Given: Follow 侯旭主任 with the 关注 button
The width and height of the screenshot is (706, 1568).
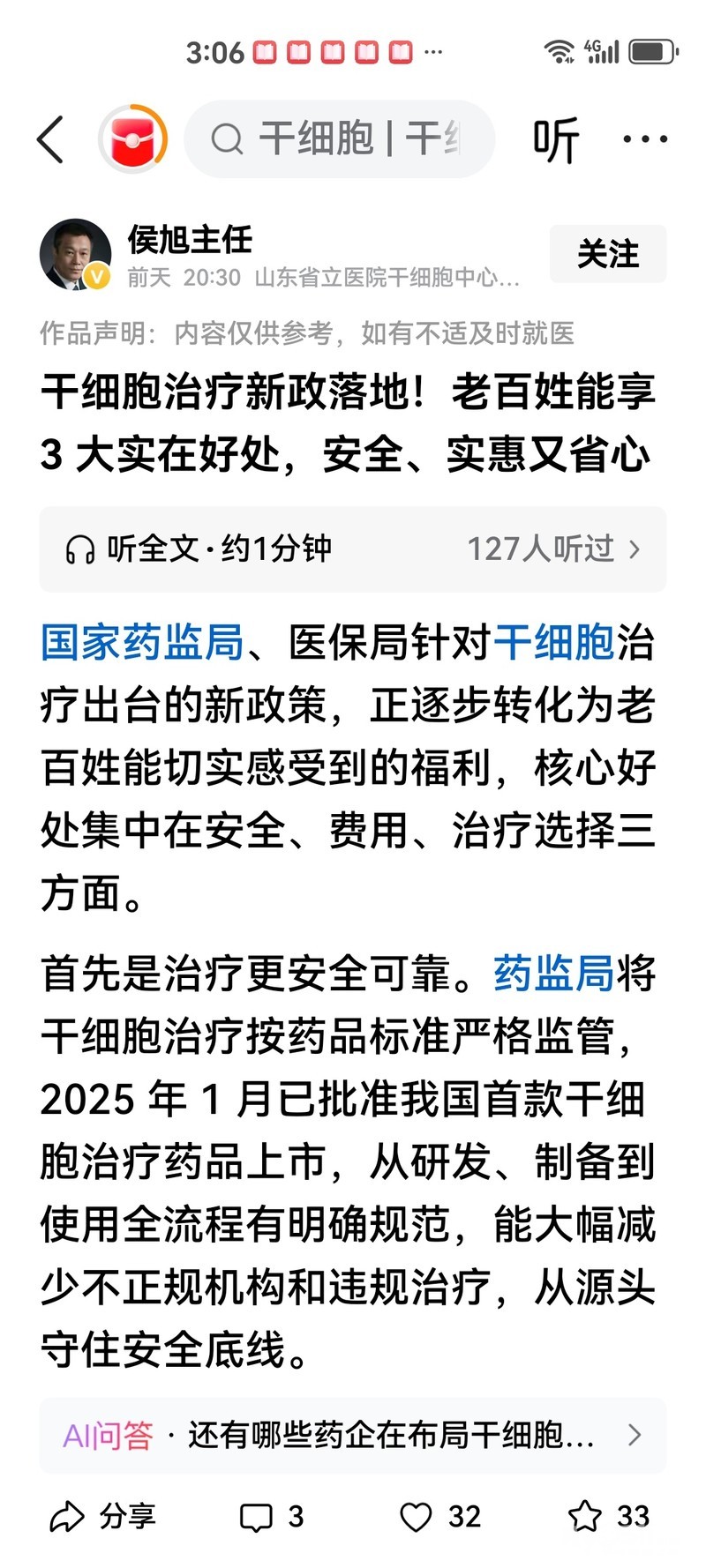Looking at the screenshot, I should tap(607, 254).
